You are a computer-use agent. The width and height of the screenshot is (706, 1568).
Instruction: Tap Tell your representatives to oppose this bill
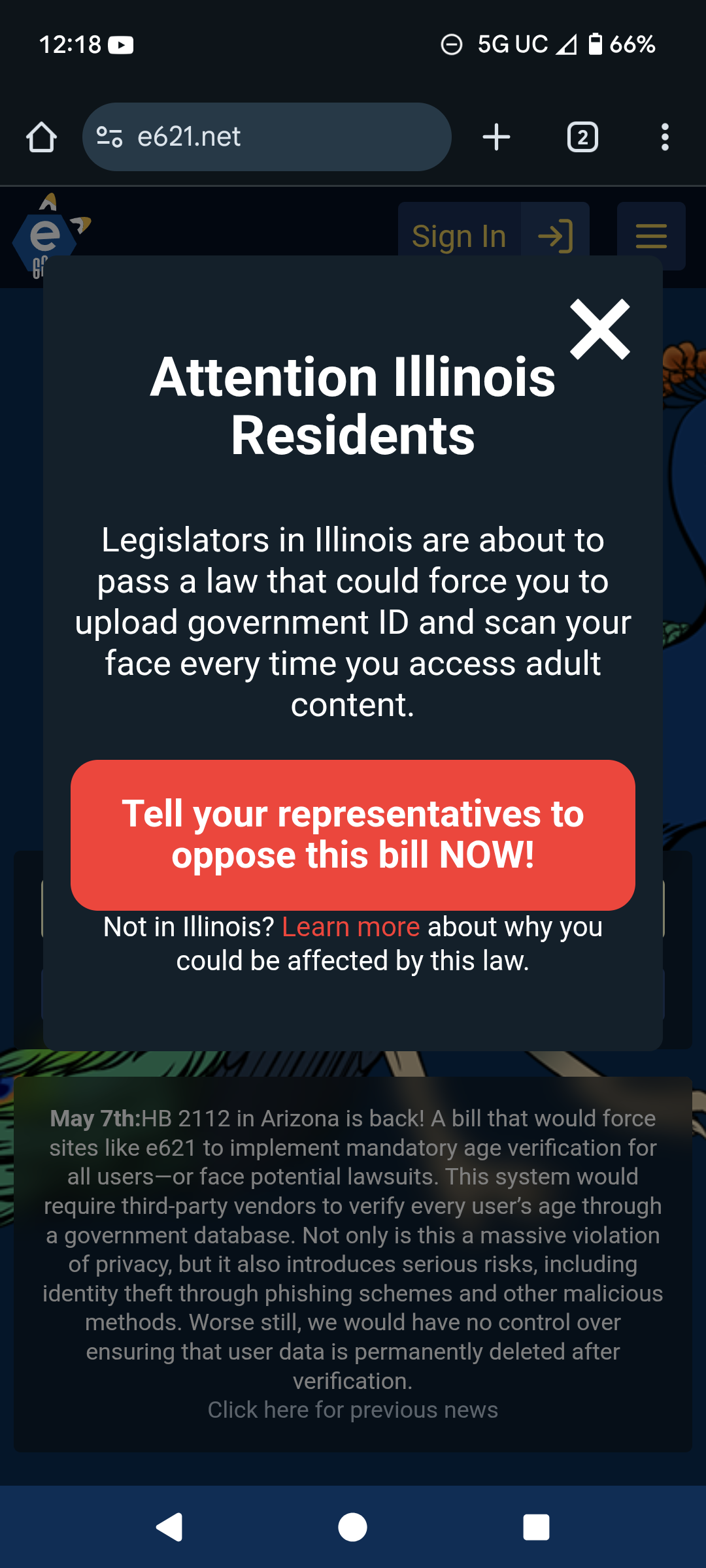[x=353, y=835]
